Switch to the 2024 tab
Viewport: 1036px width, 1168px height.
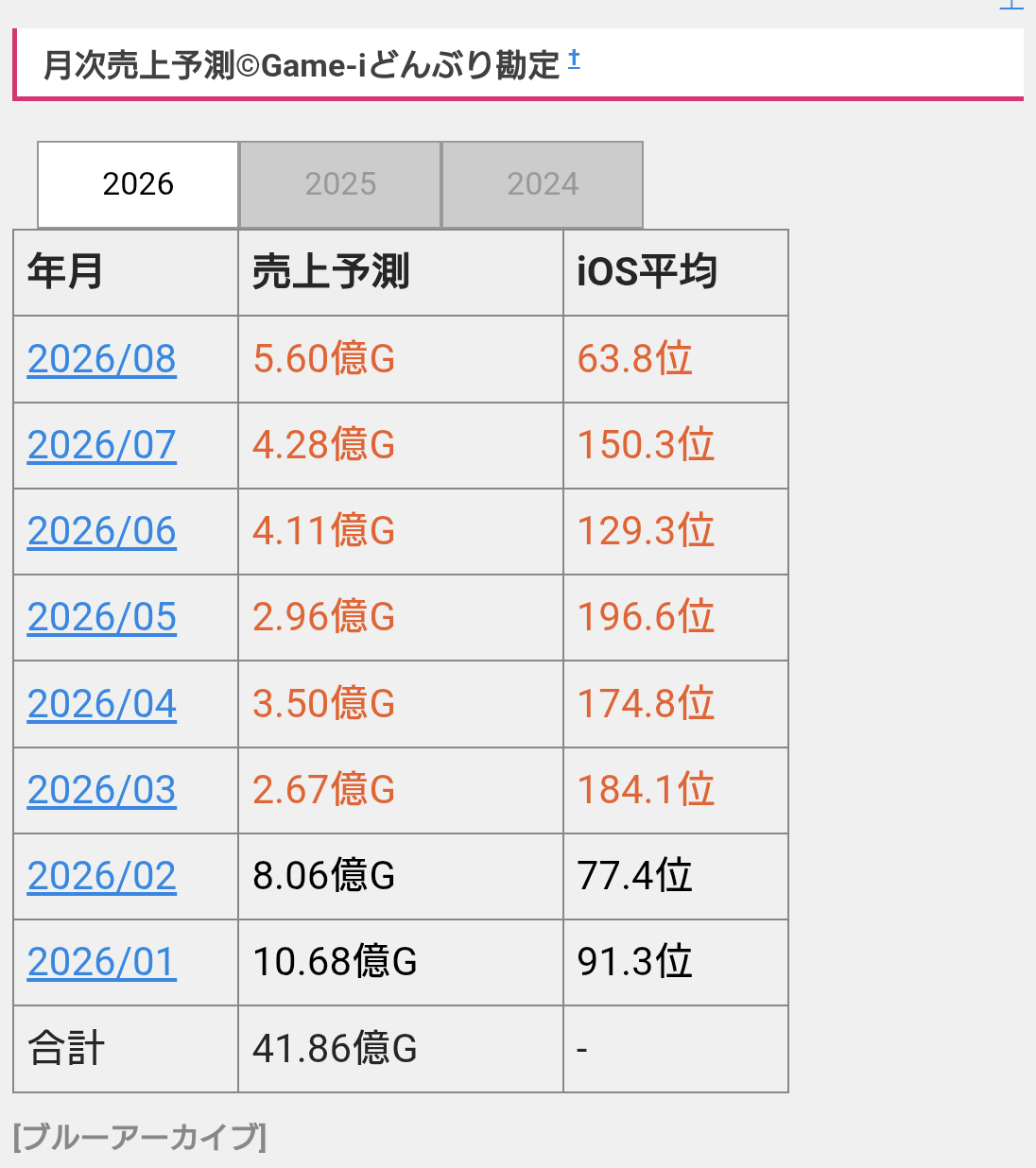[x=543, y=184]
